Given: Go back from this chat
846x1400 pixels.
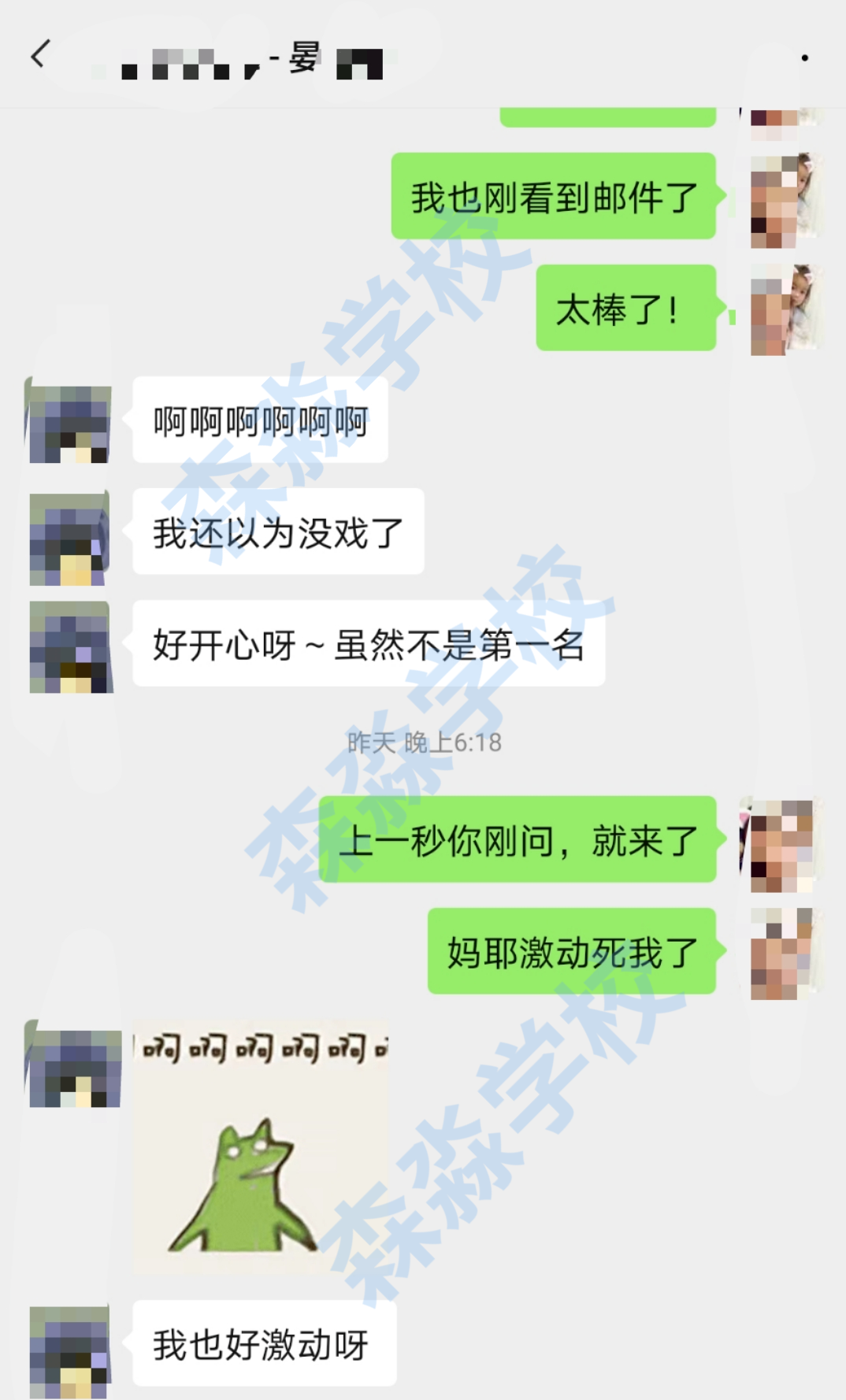Looking at the screenshot, I should click(40, 54).
